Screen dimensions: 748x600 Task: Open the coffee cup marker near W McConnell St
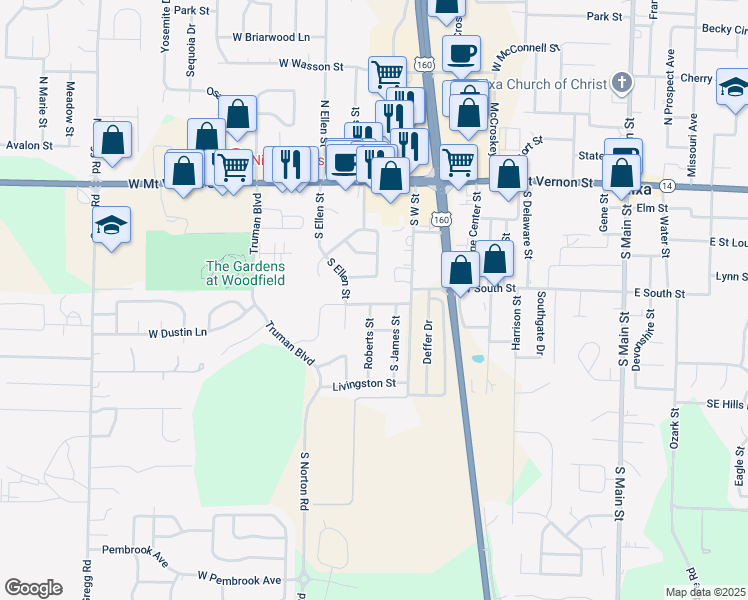pos(461,58)
